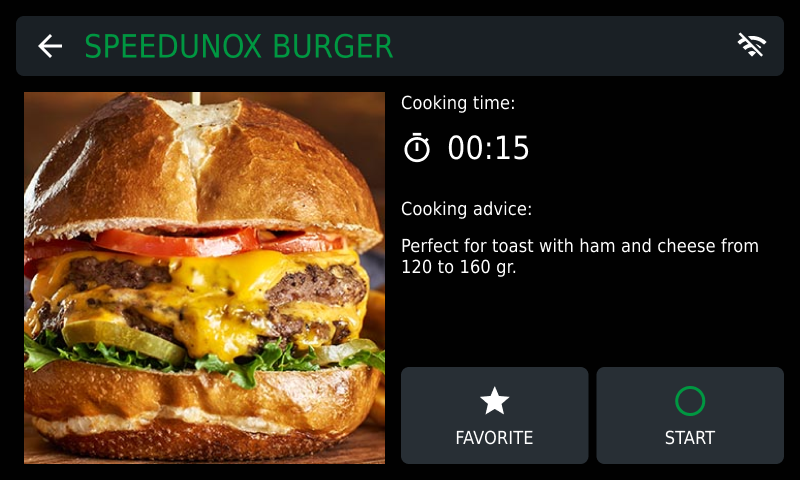Go back using the arrow icon
Image resolution: width=800 pixels, height=480 pixels.
tap(50, 46)
